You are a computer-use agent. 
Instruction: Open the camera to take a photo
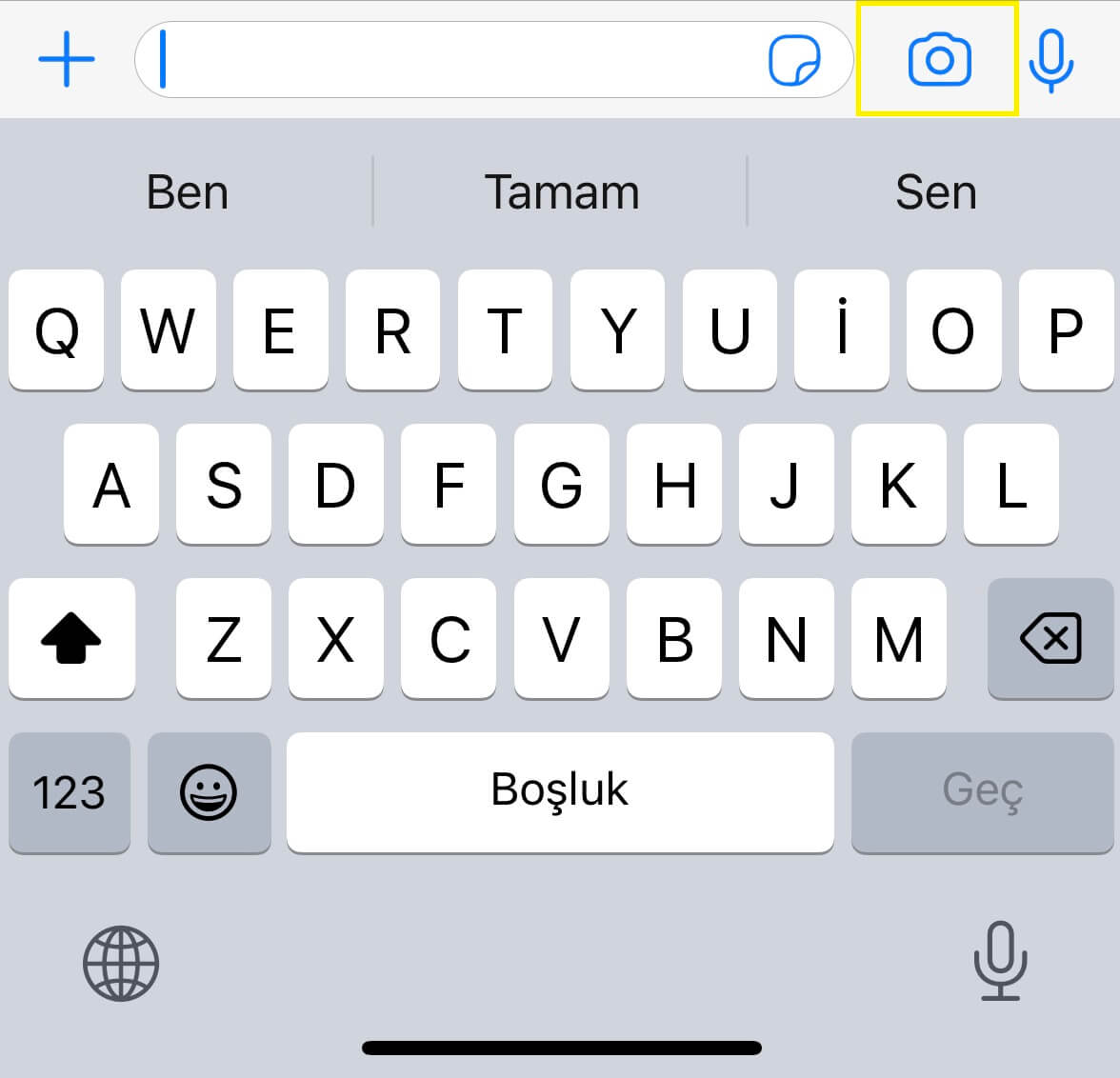tap(939, 60)
